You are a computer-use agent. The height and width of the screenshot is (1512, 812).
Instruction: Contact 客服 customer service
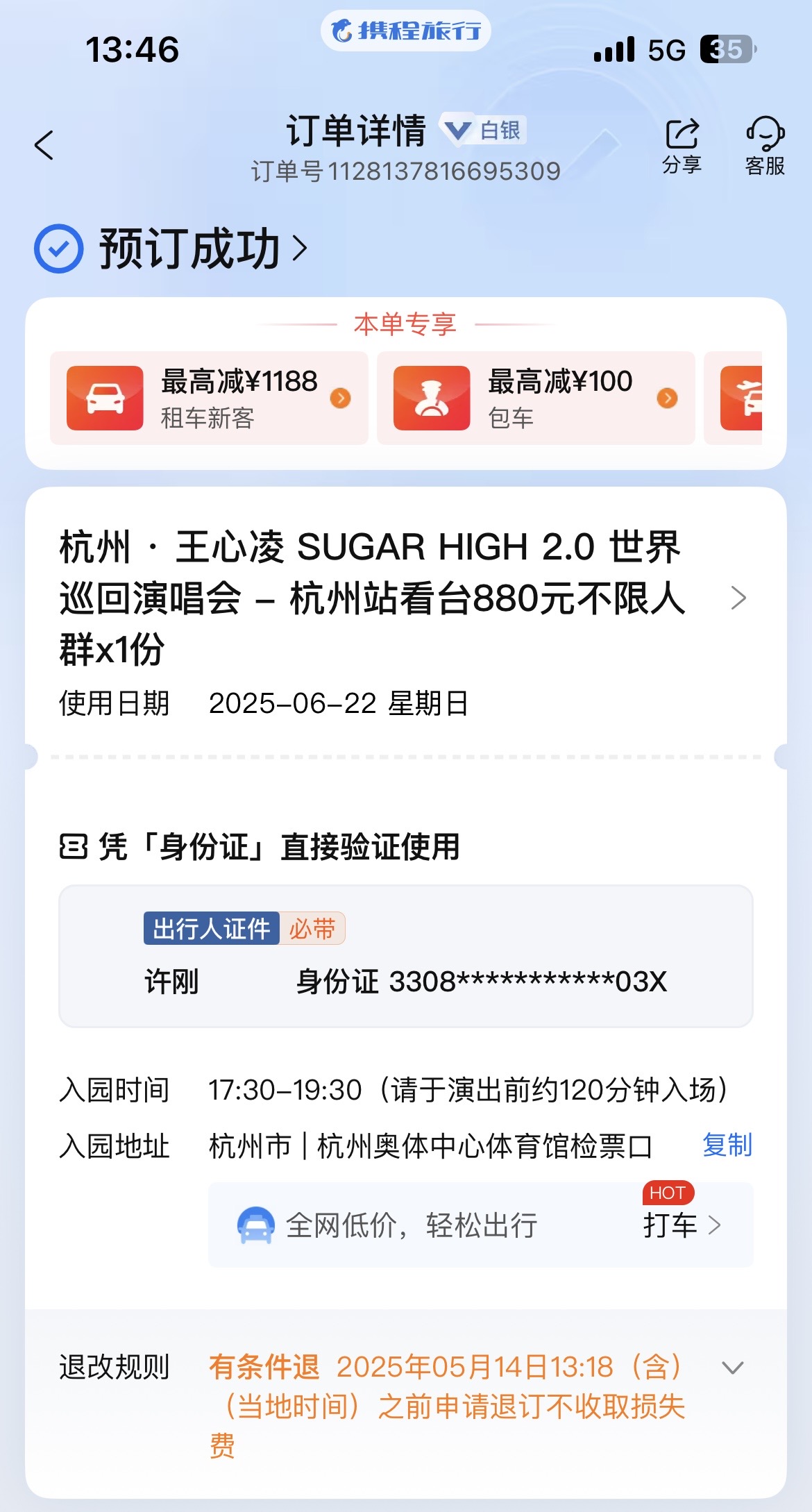click(765, 146)
